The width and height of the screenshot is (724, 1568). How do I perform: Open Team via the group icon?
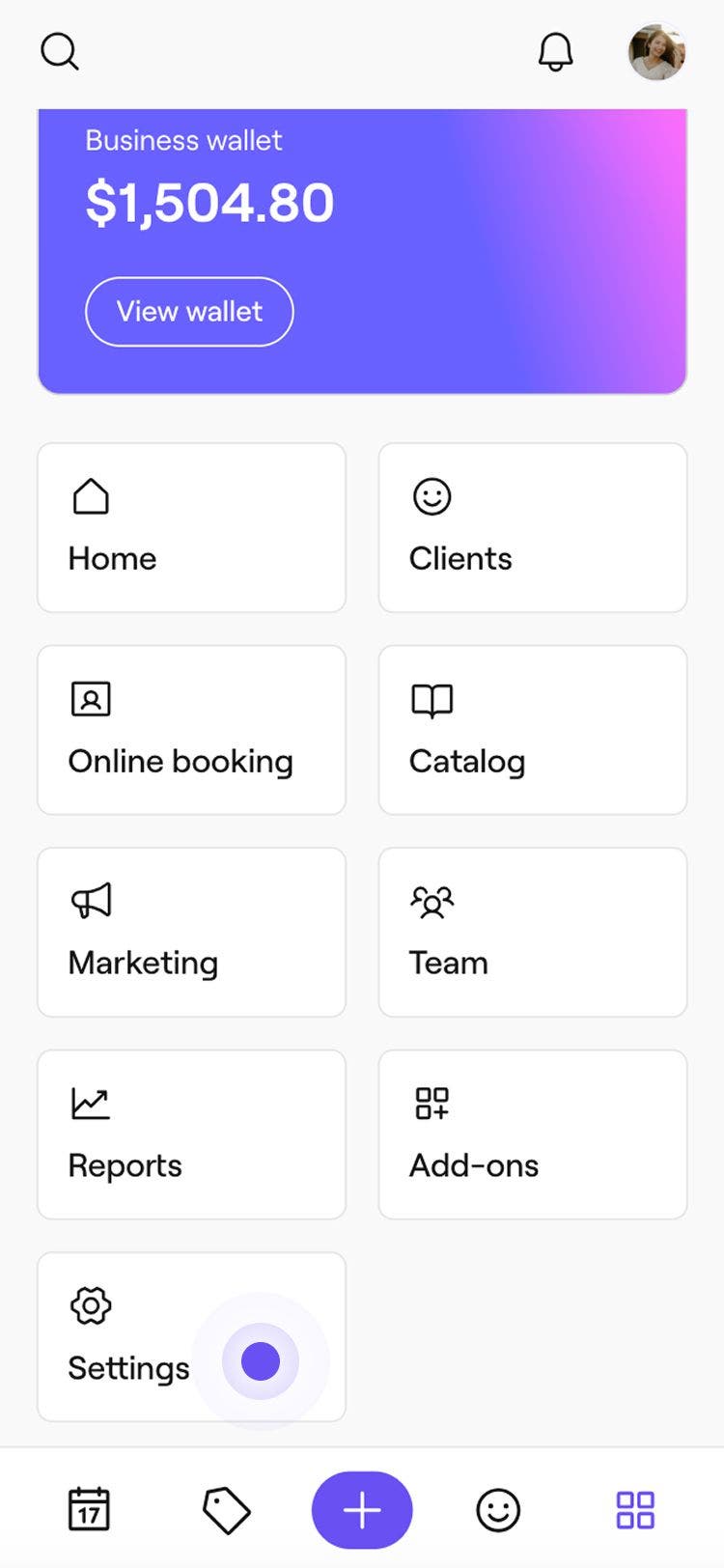tap(432, 903)
